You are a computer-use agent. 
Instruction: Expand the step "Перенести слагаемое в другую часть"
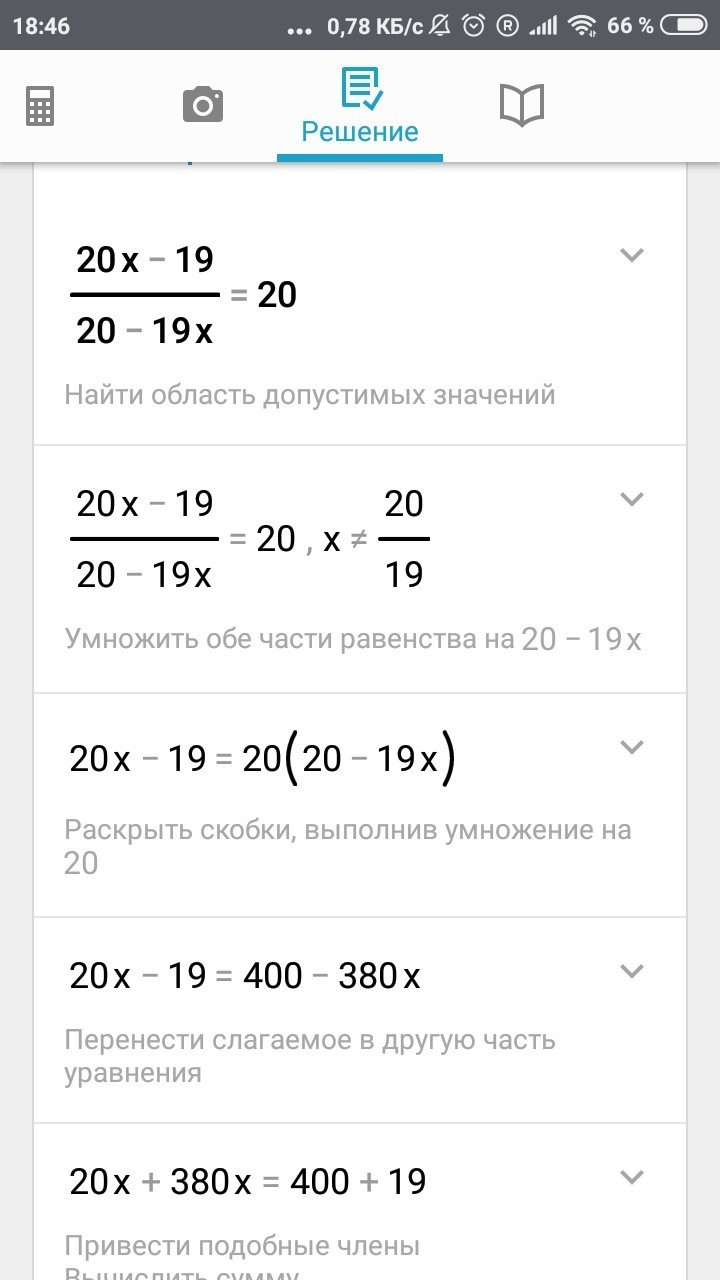pos(631,971)
